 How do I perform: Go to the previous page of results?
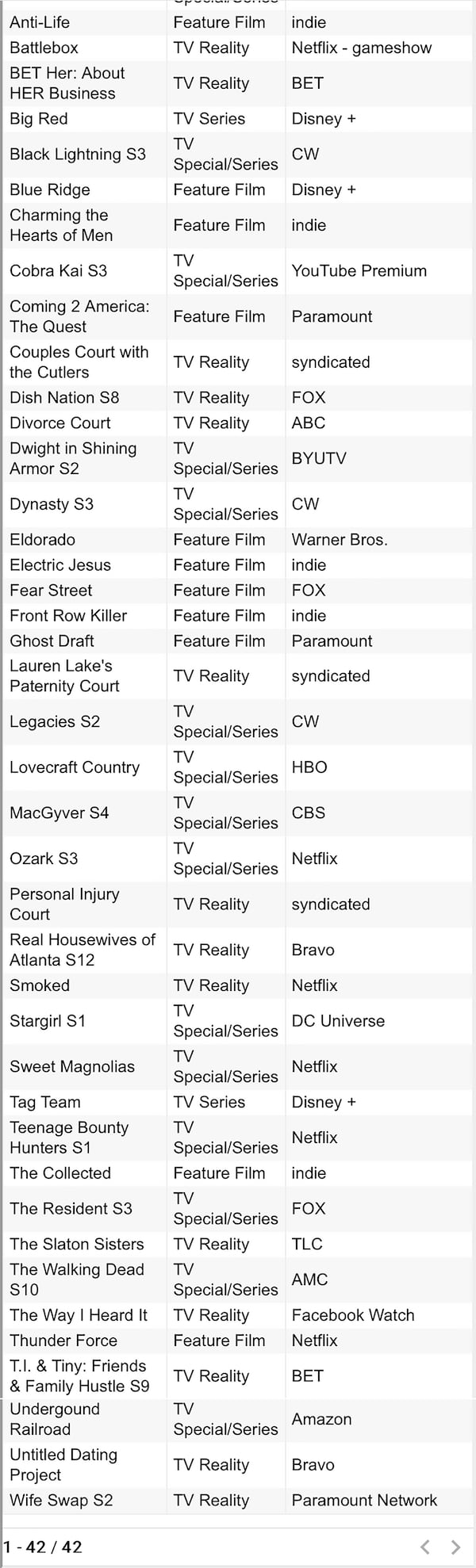(425, 1547)
